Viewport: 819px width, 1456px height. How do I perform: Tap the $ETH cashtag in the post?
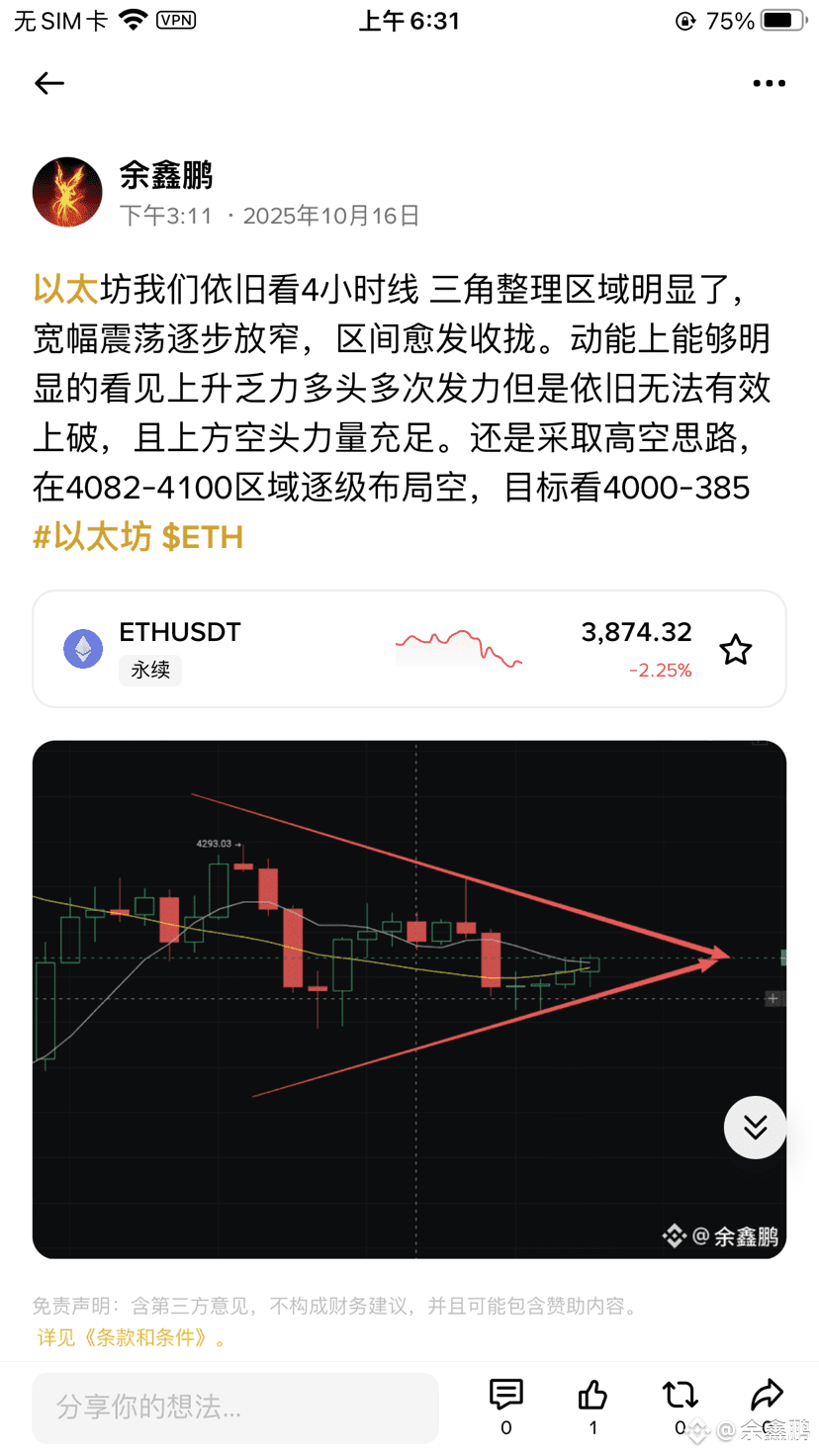point(204,535)
